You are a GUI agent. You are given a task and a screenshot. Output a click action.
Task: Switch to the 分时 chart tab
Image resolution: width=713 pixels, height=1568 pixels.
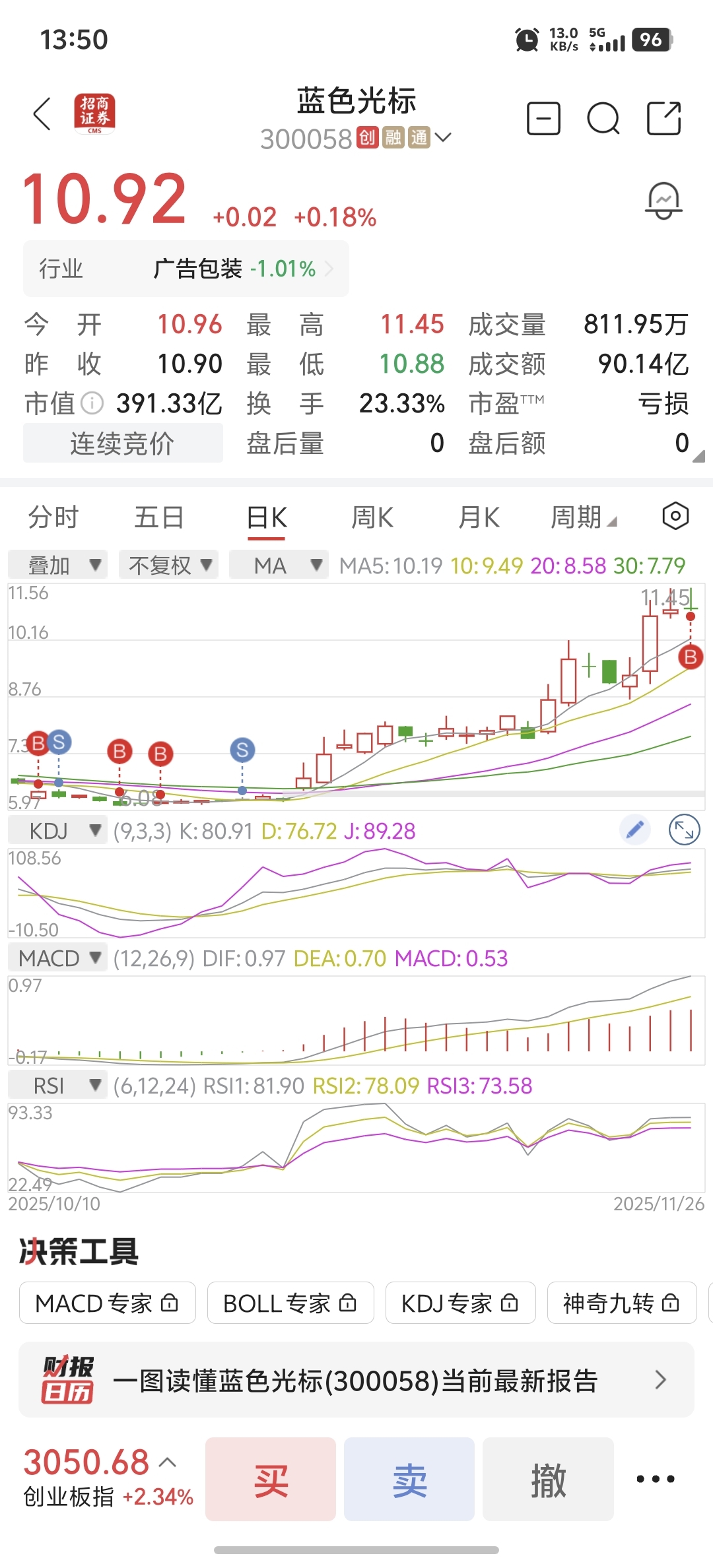(x=53, y=517)
